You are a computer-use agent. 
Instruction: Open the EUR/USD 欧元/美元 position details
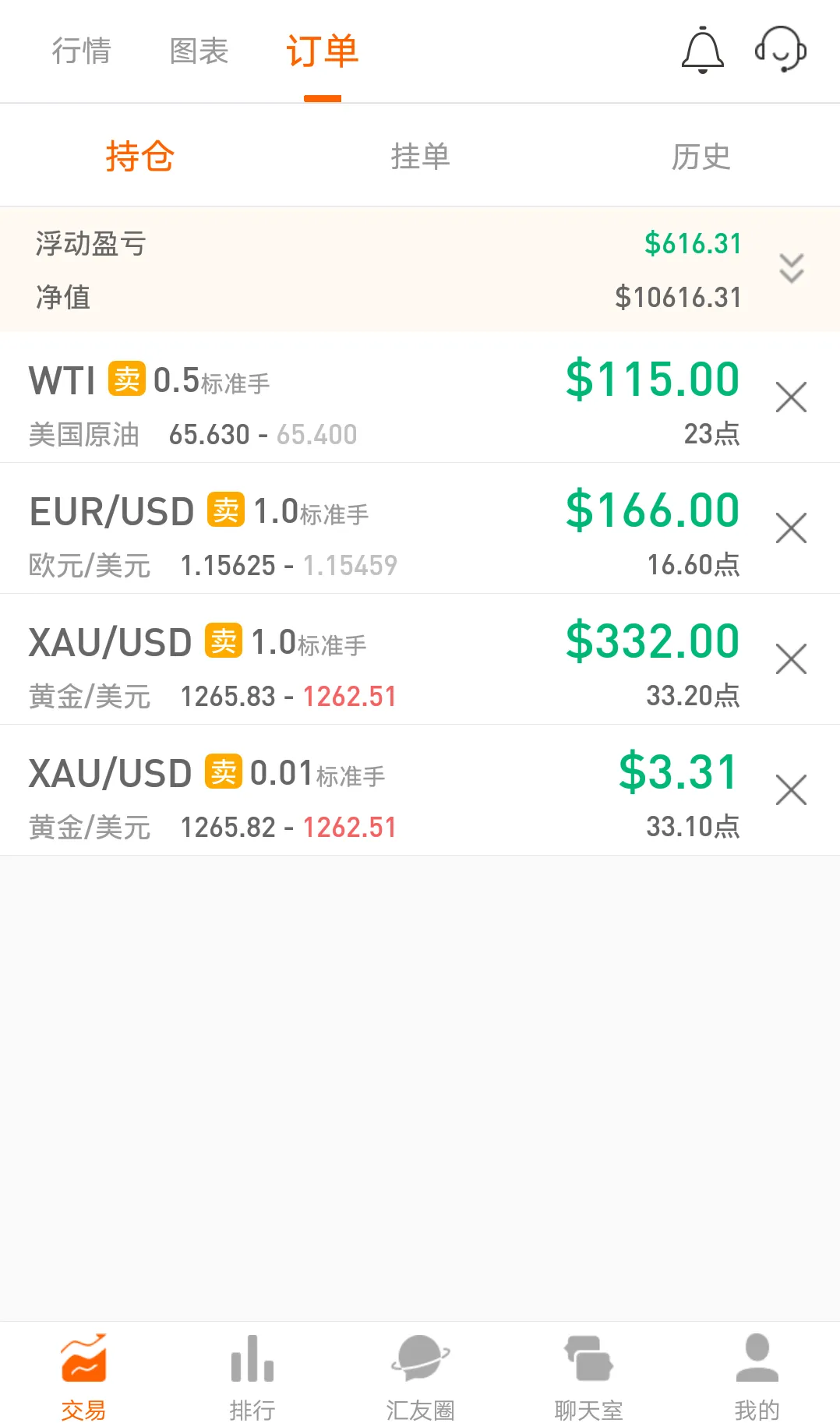[x=382, y=528]
